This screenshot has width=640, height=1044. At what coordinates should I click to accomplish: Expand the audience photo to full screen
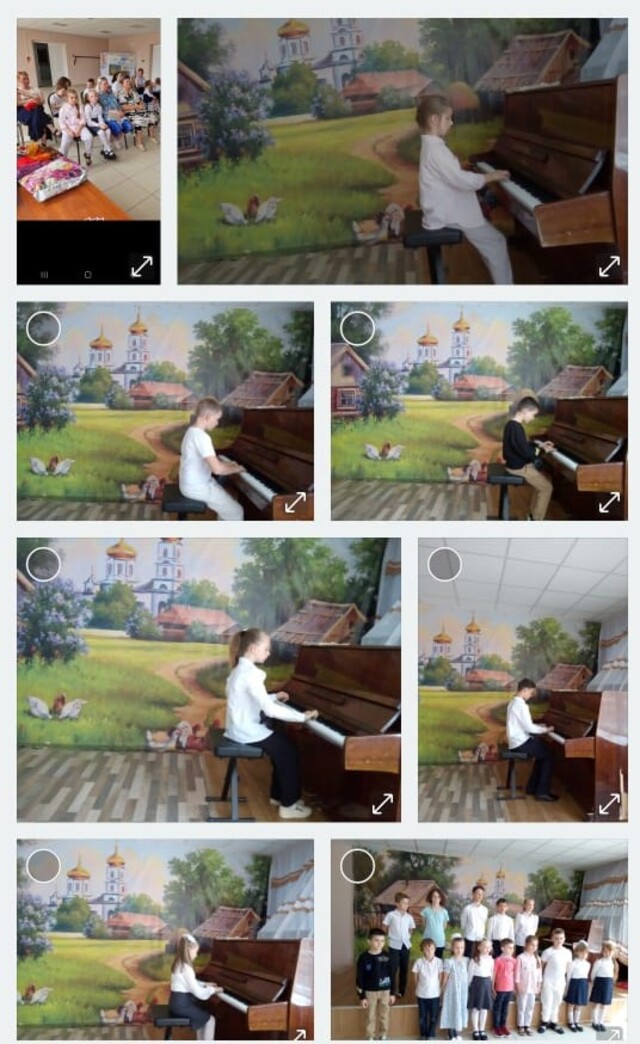pos(142,266)
